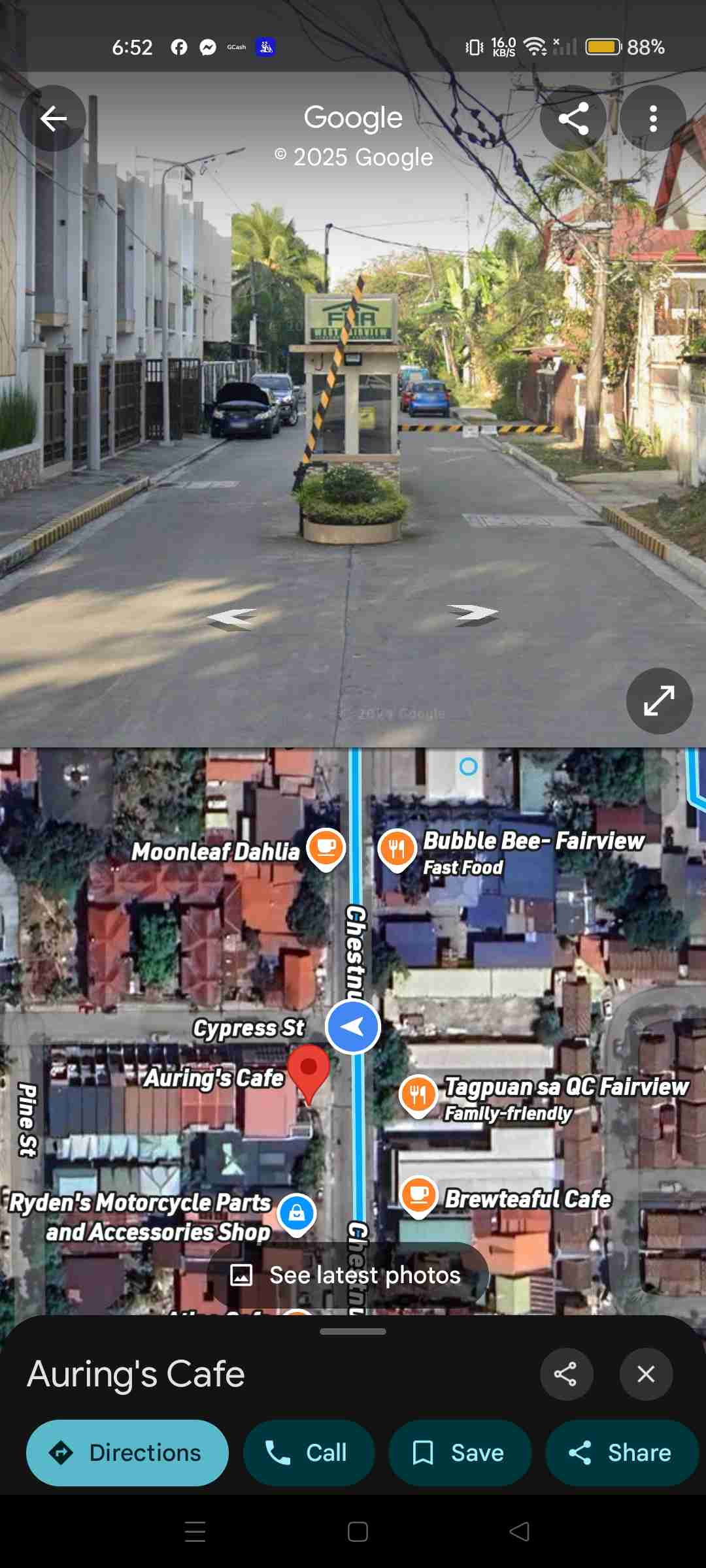Select Ryden's Motorcycle Parts shop marker

click(x=297, y=1212)
